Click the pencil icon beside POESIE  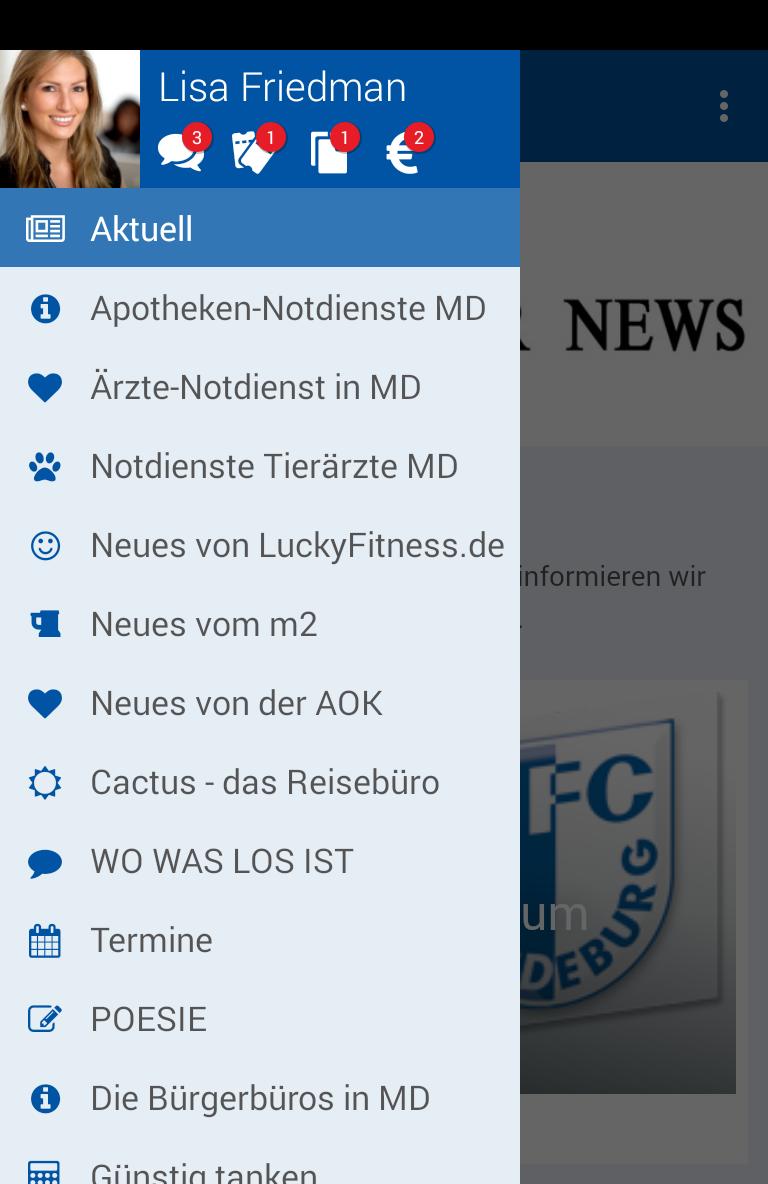tap(44, 1018)
